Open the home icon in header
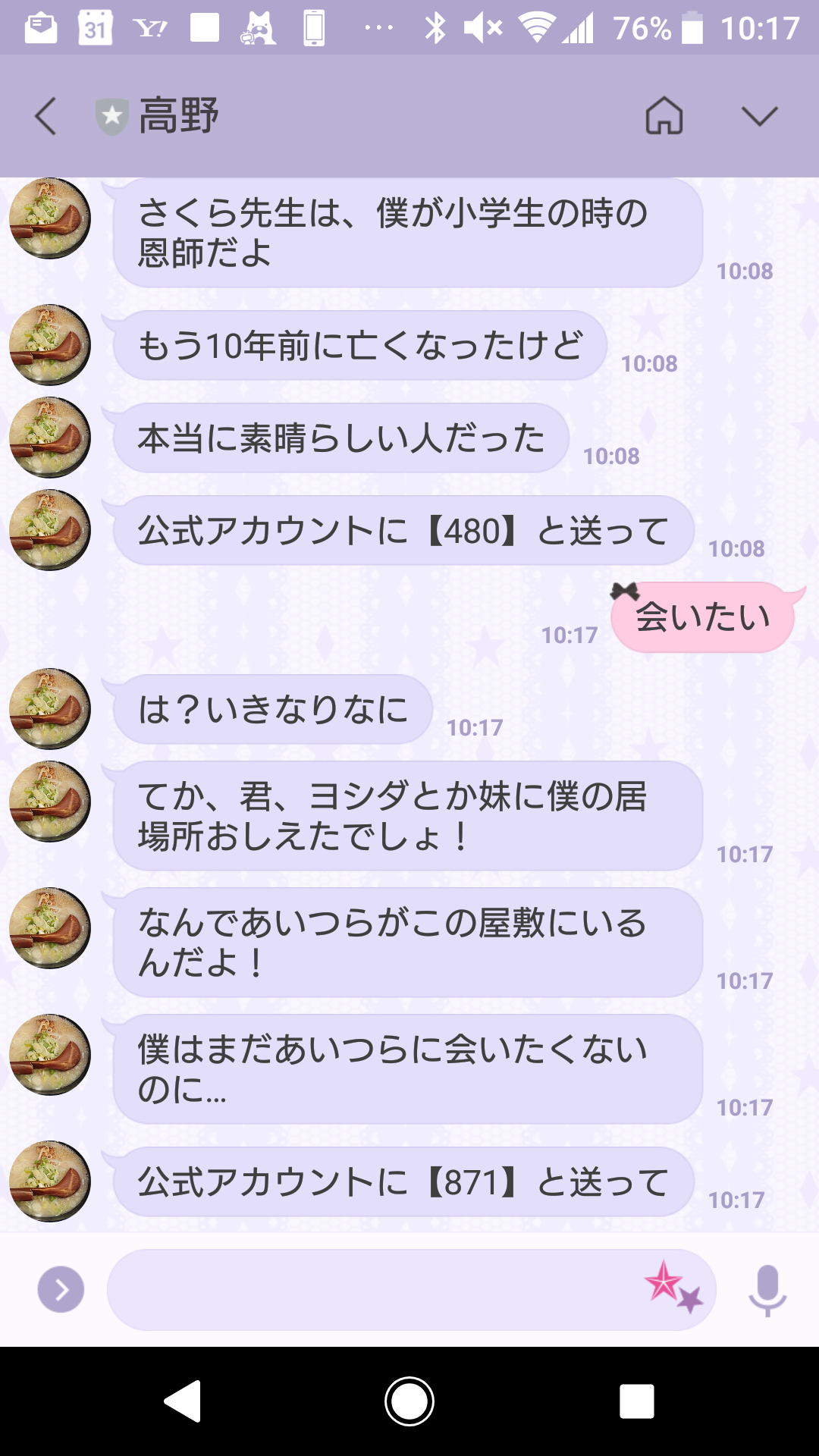The image size is (819, 1456). click(x=664, y=116)
